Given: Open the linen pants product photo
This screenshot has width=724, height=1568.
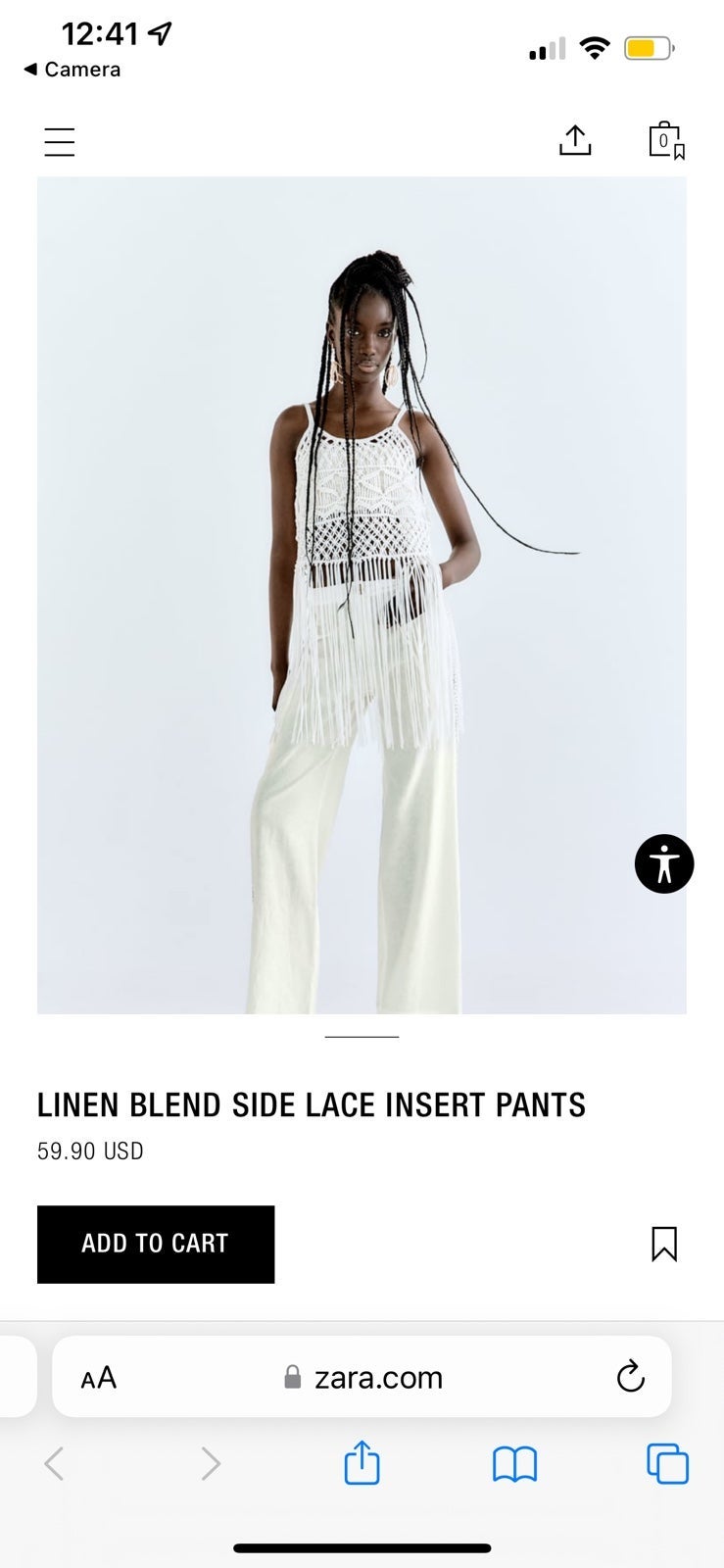Looking at the screenshot, I should pos(362,595).
